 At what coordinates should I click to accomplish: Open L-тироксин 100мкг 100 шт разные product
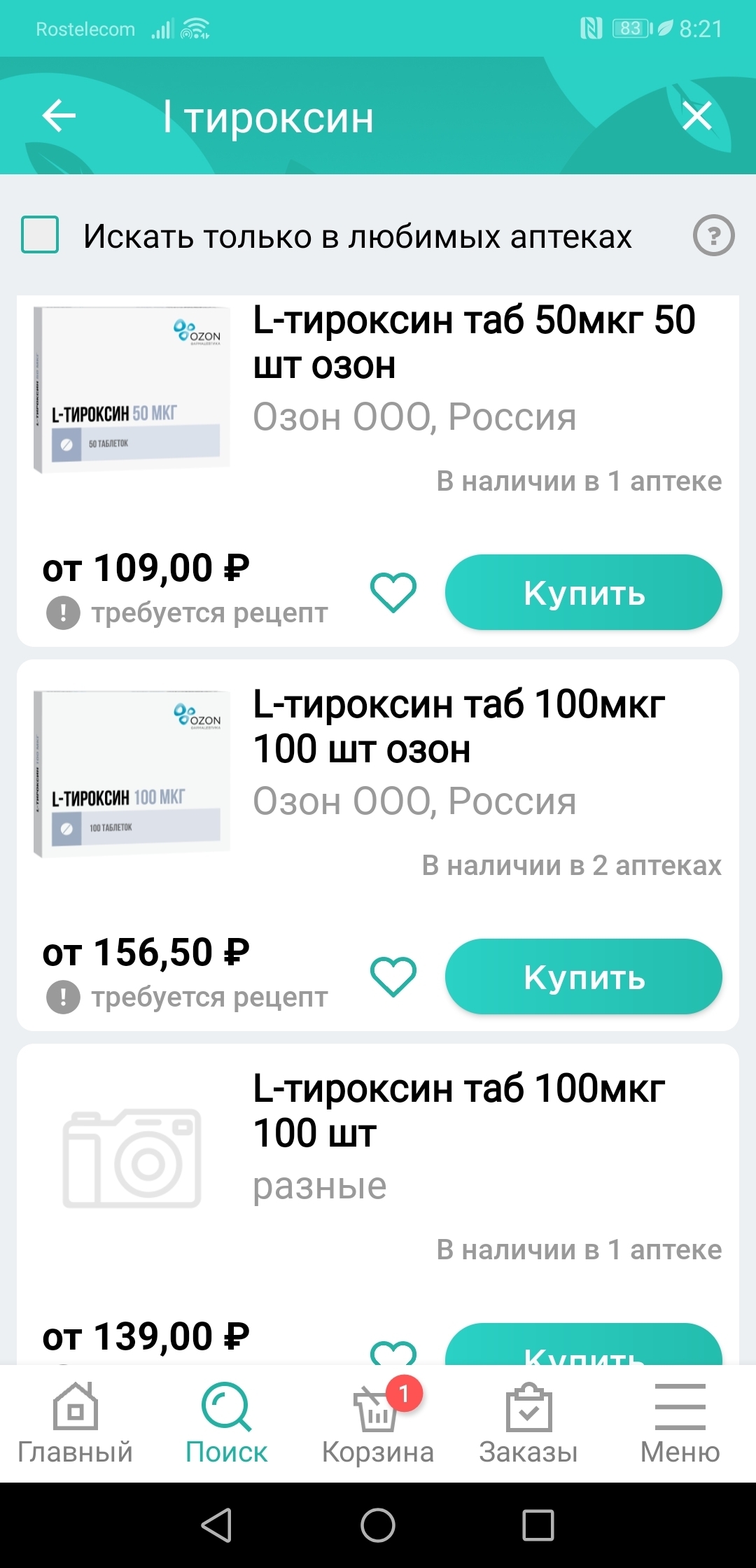(x=459, y=1111)
